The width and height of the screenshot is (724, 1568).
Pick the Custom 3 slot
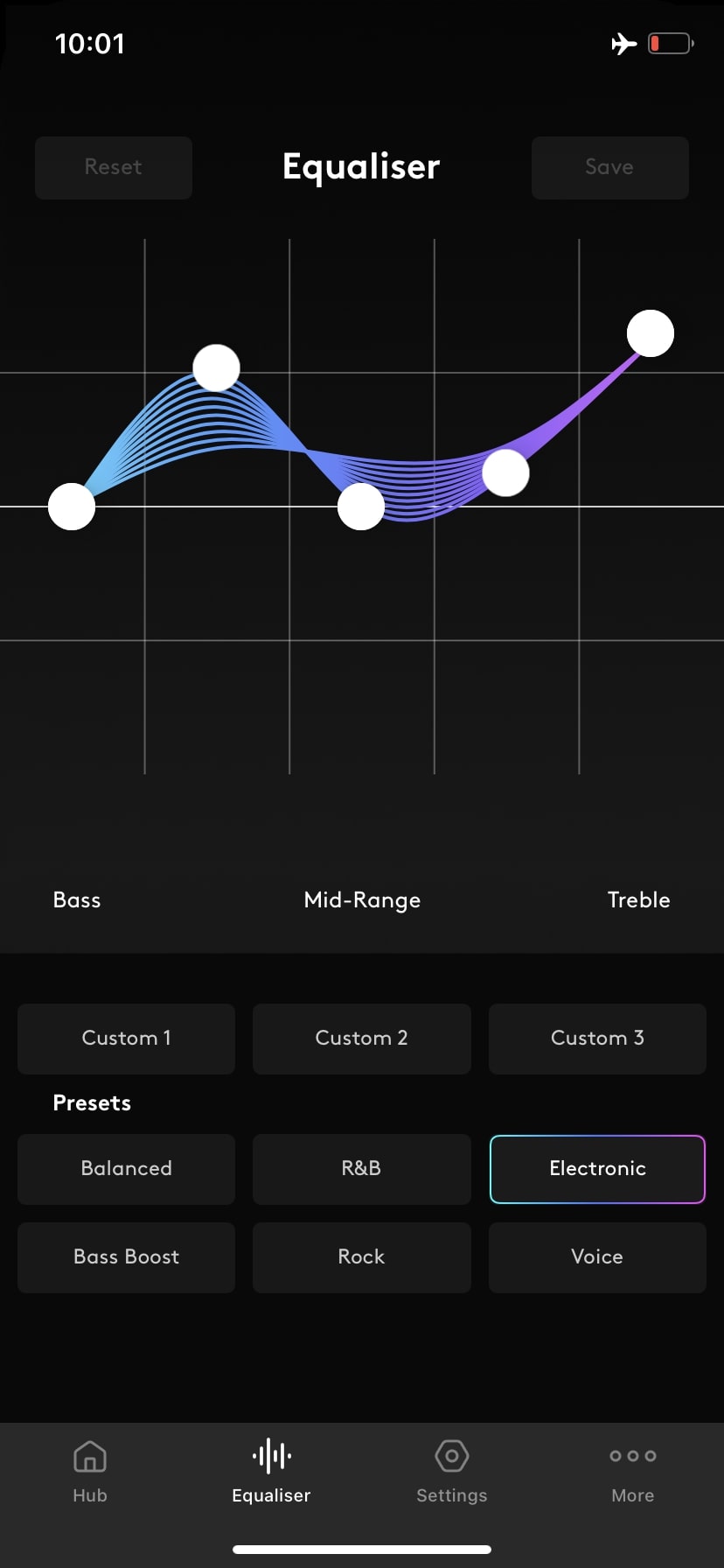click(x=597, y=1038)
